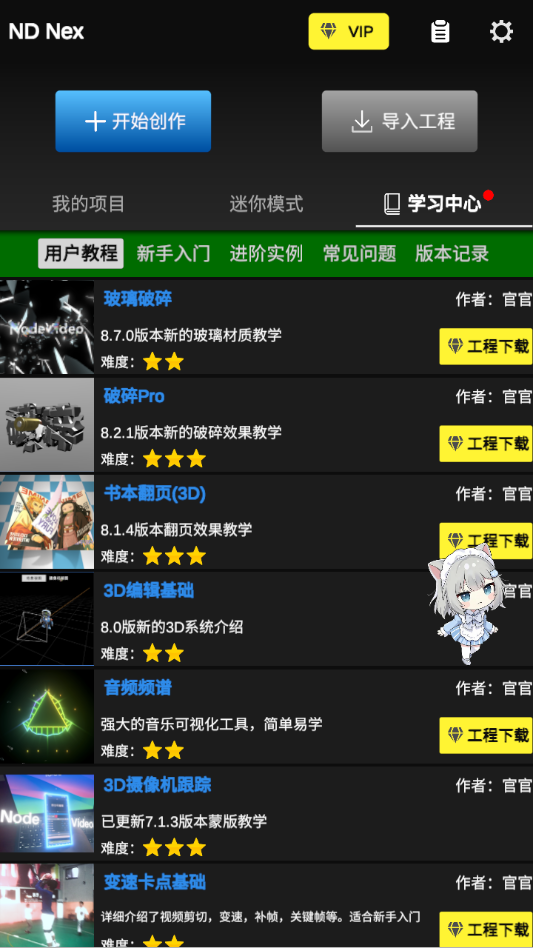Select the 学习中心 tab
Image resolution: width=533 pixels, height=948 pixels.
[444, 204]
